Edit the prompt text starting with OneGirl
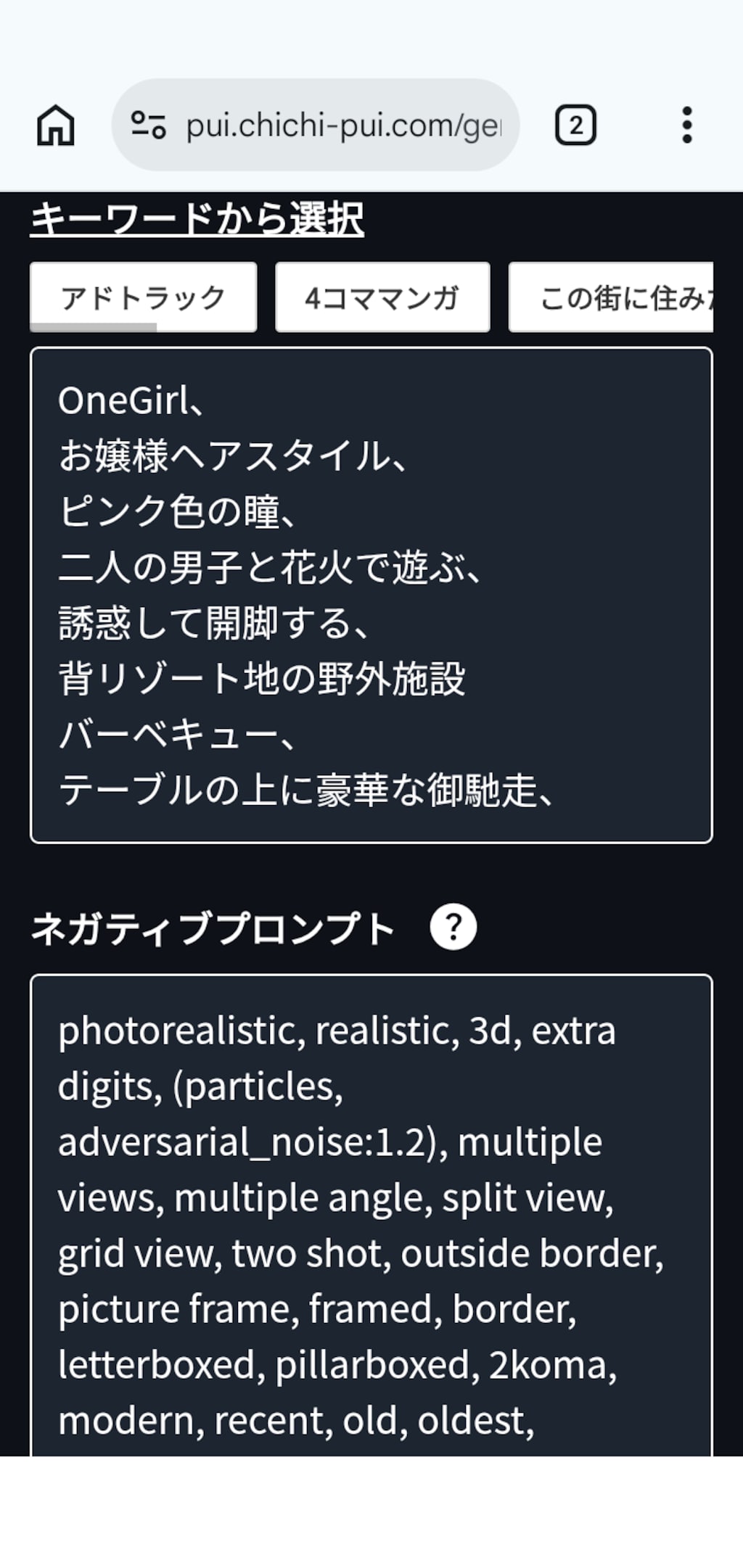Screen dimensions: 743x1568 pyautogui.click(x=371, y=595)
